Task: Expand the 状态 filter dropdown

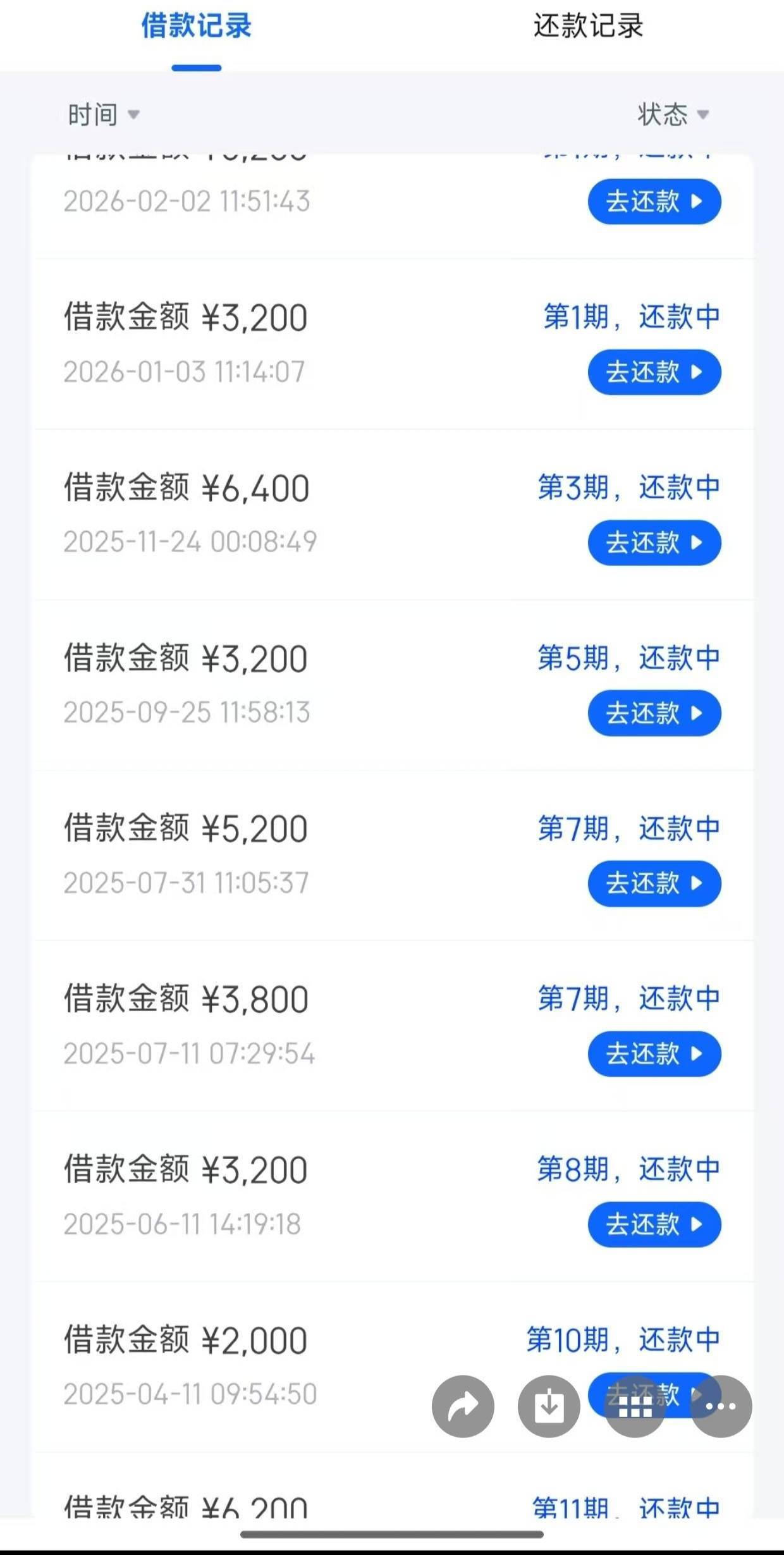Action: (672, 114)
